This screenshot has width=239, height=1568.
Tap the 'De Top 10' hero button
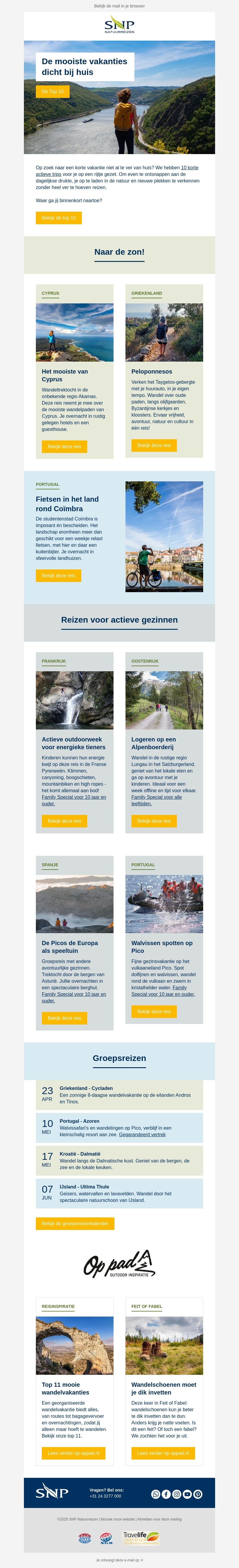(x=53, y=91)
